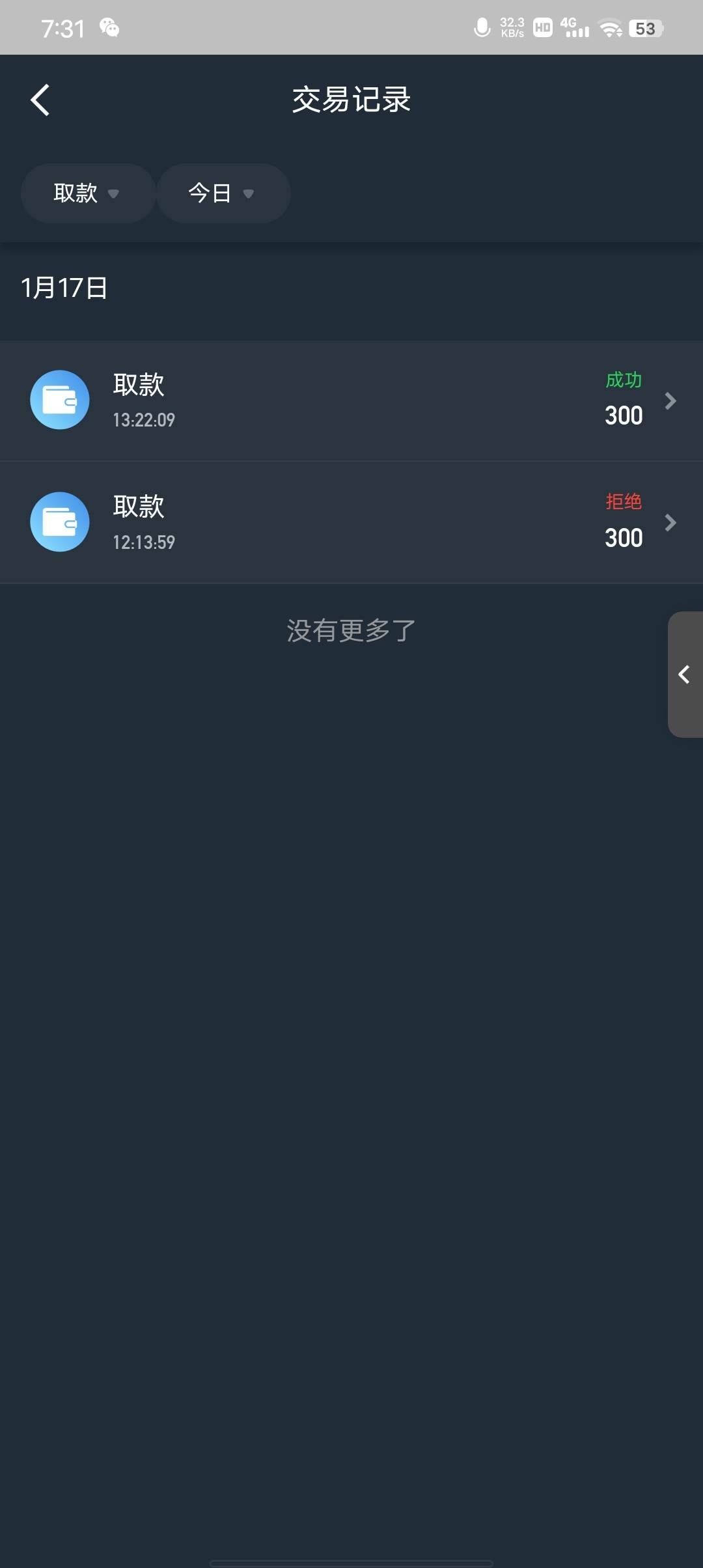Open the 今日 date filter dropdown

click(x=223, y=193)
